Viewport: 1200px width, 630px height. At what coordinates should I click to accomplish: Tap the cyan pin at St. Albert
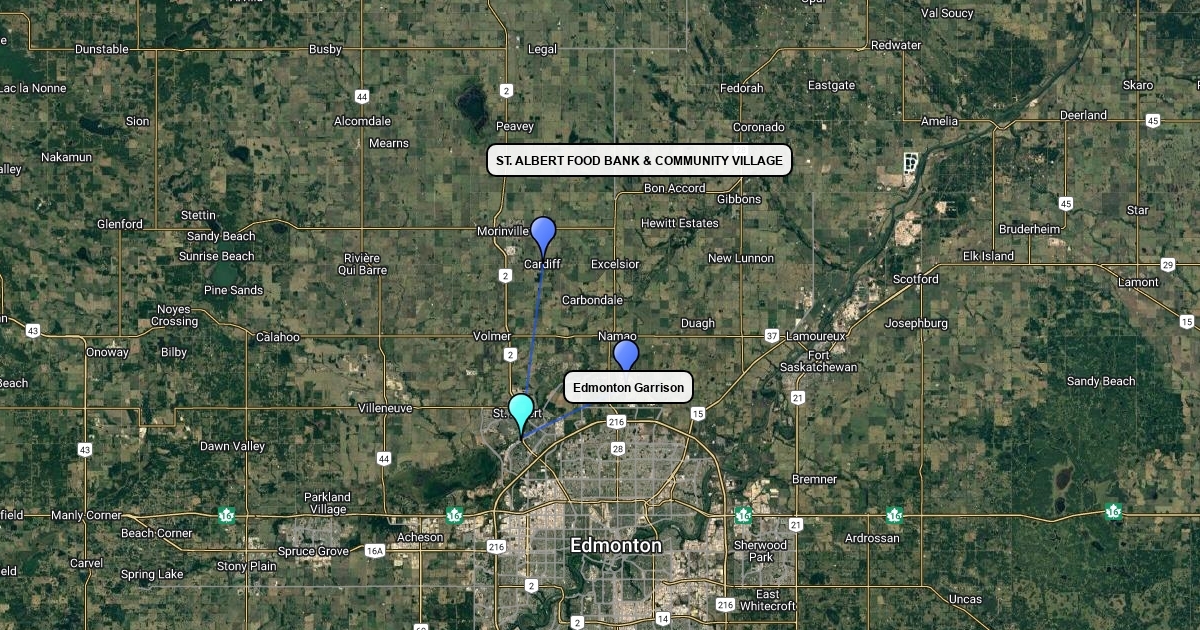521,411
